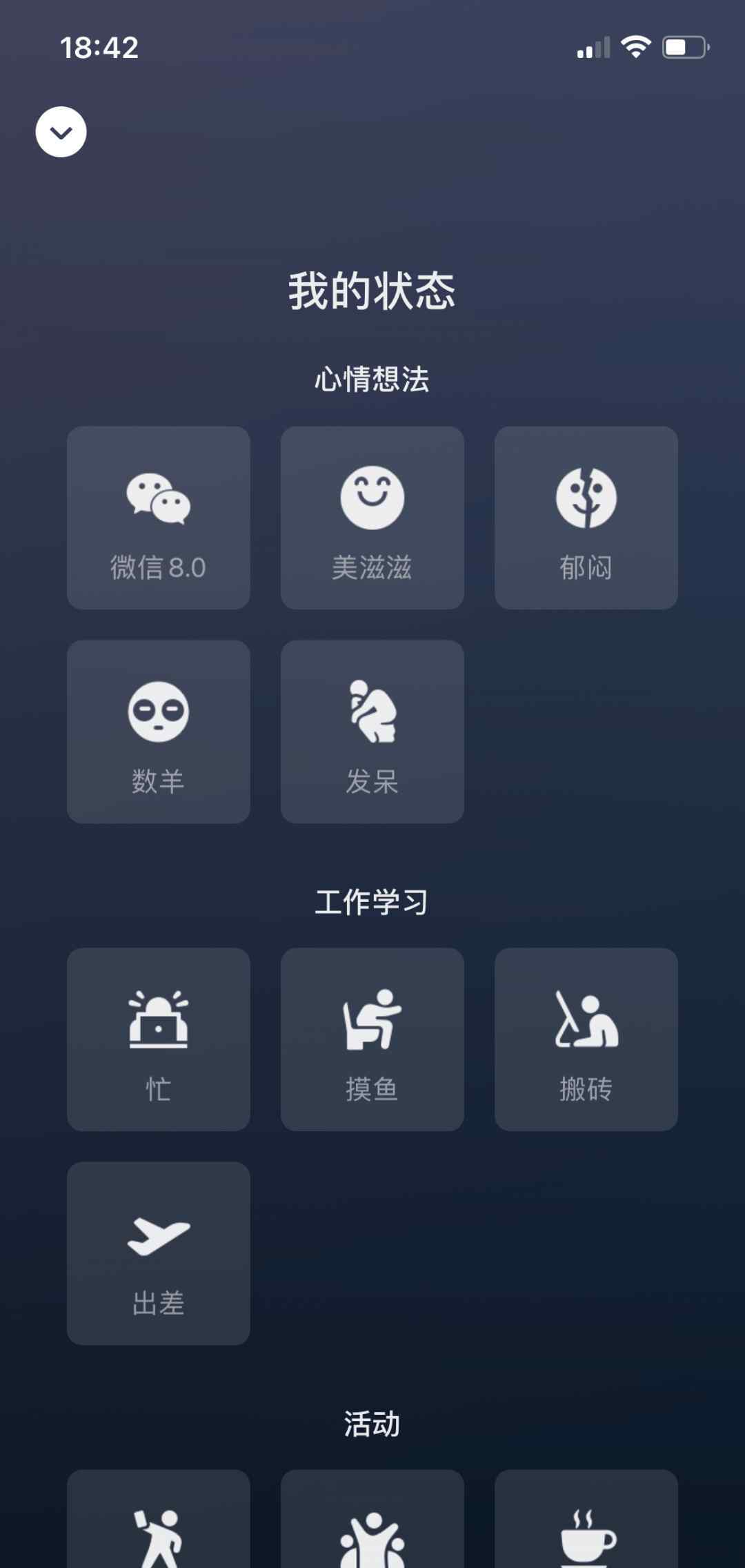
Task: Tap the steaming coffee cup activity tile
Action: 586,1518
